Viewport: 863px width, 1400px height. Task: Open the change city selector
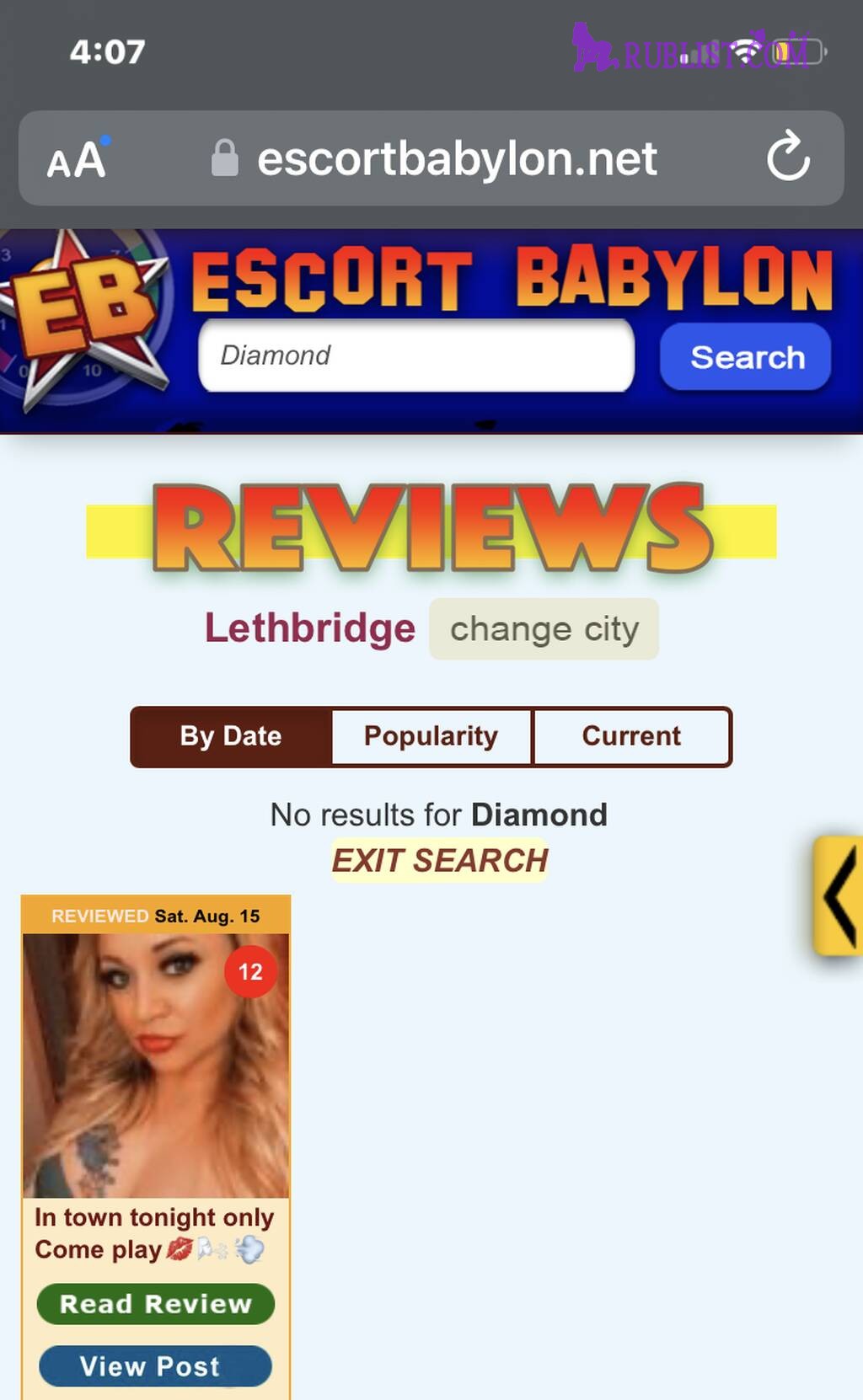click(x=544, y=629)
